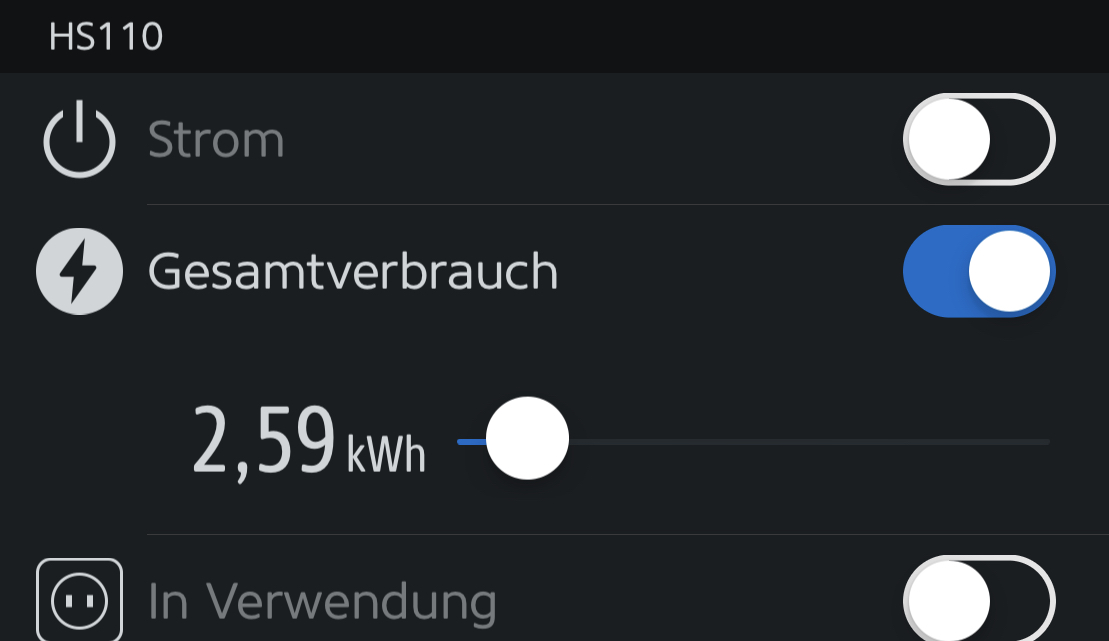
Task: Disable the Gesamtverbrauch switch
Action: point(978,271)
